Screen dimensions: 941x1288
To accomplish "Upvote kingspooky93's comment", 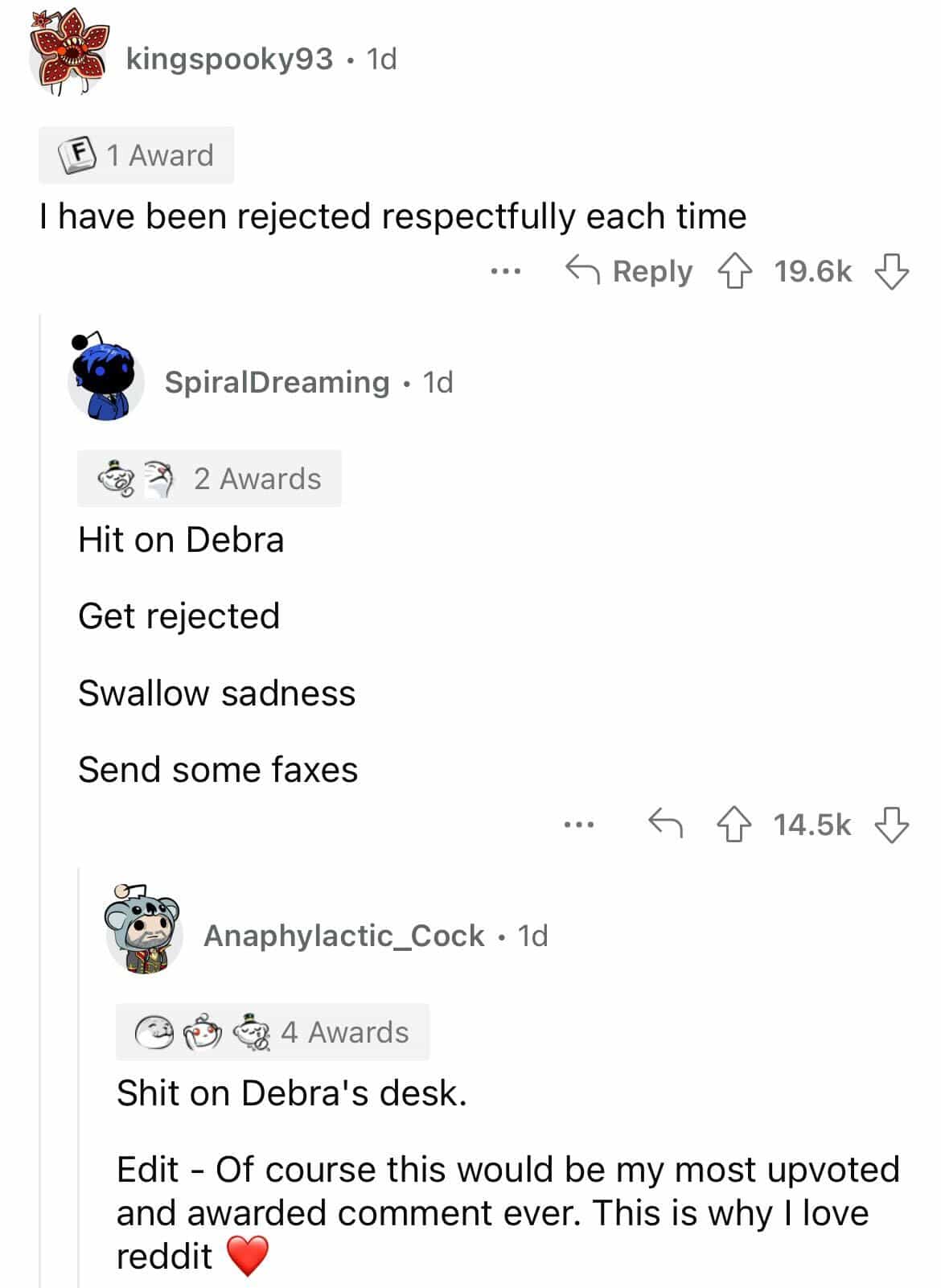I will (x=734, y=272).
